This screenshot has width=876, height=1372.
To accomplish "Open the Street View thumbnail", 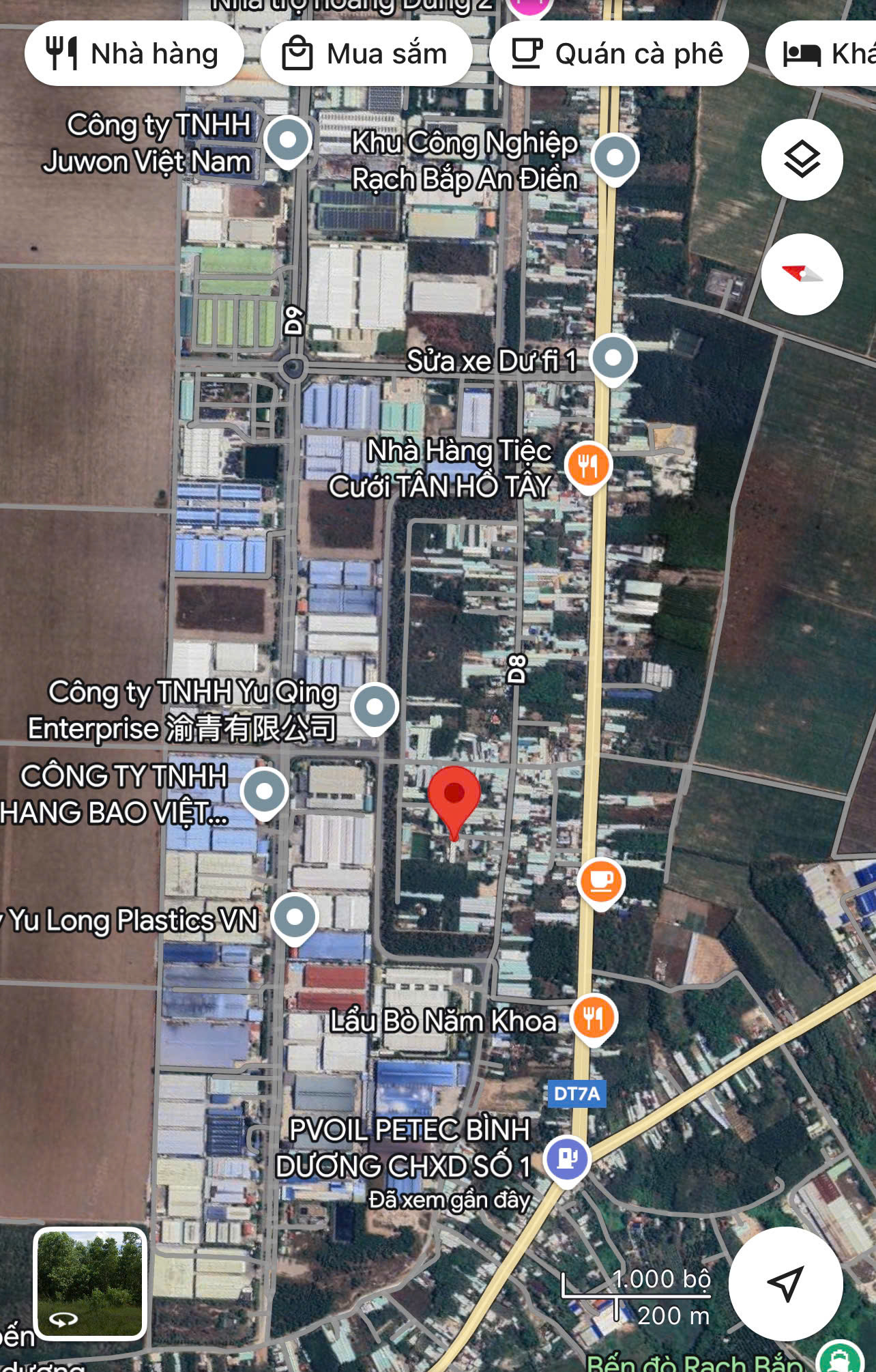I will click(x=90, y=1284).
